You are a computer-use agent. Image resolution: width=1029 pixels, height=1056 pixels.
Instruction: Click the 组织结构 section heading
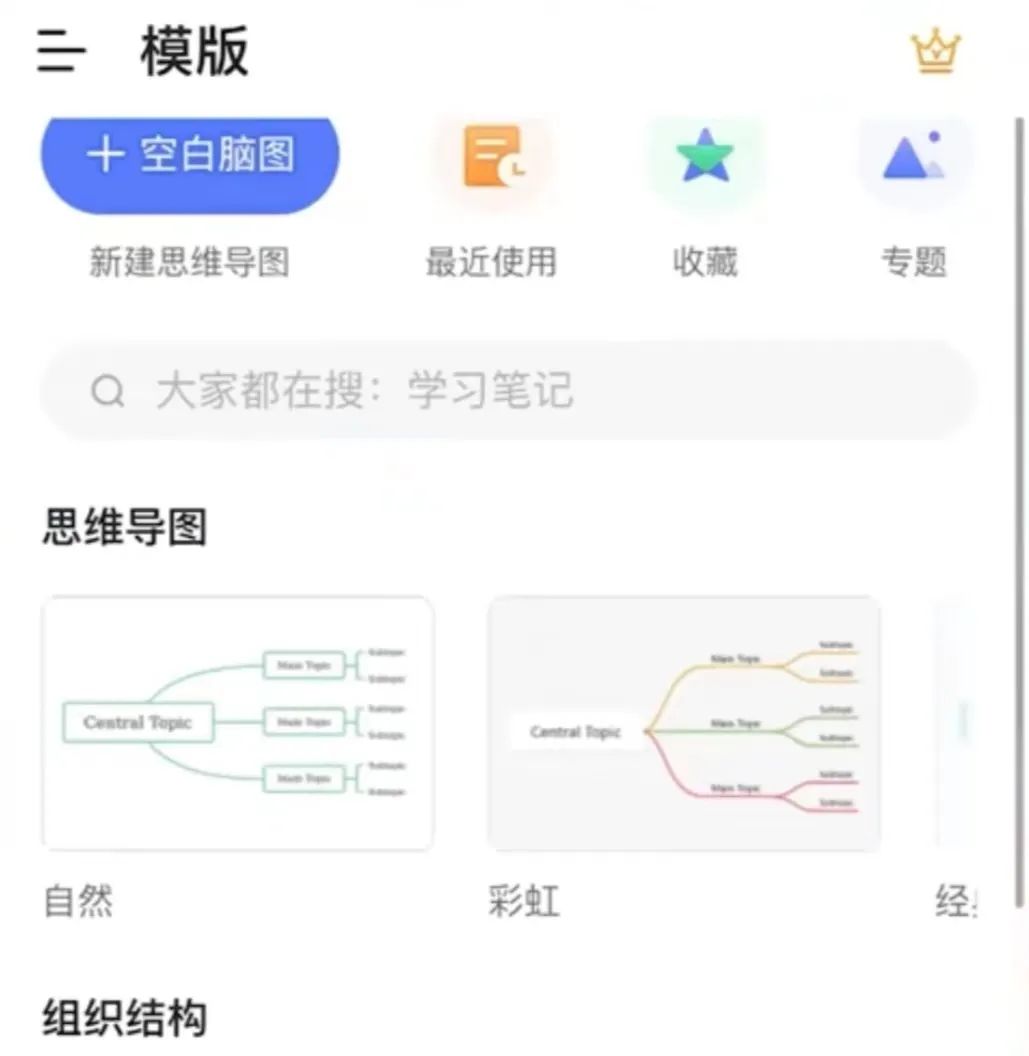[123, 1020]
